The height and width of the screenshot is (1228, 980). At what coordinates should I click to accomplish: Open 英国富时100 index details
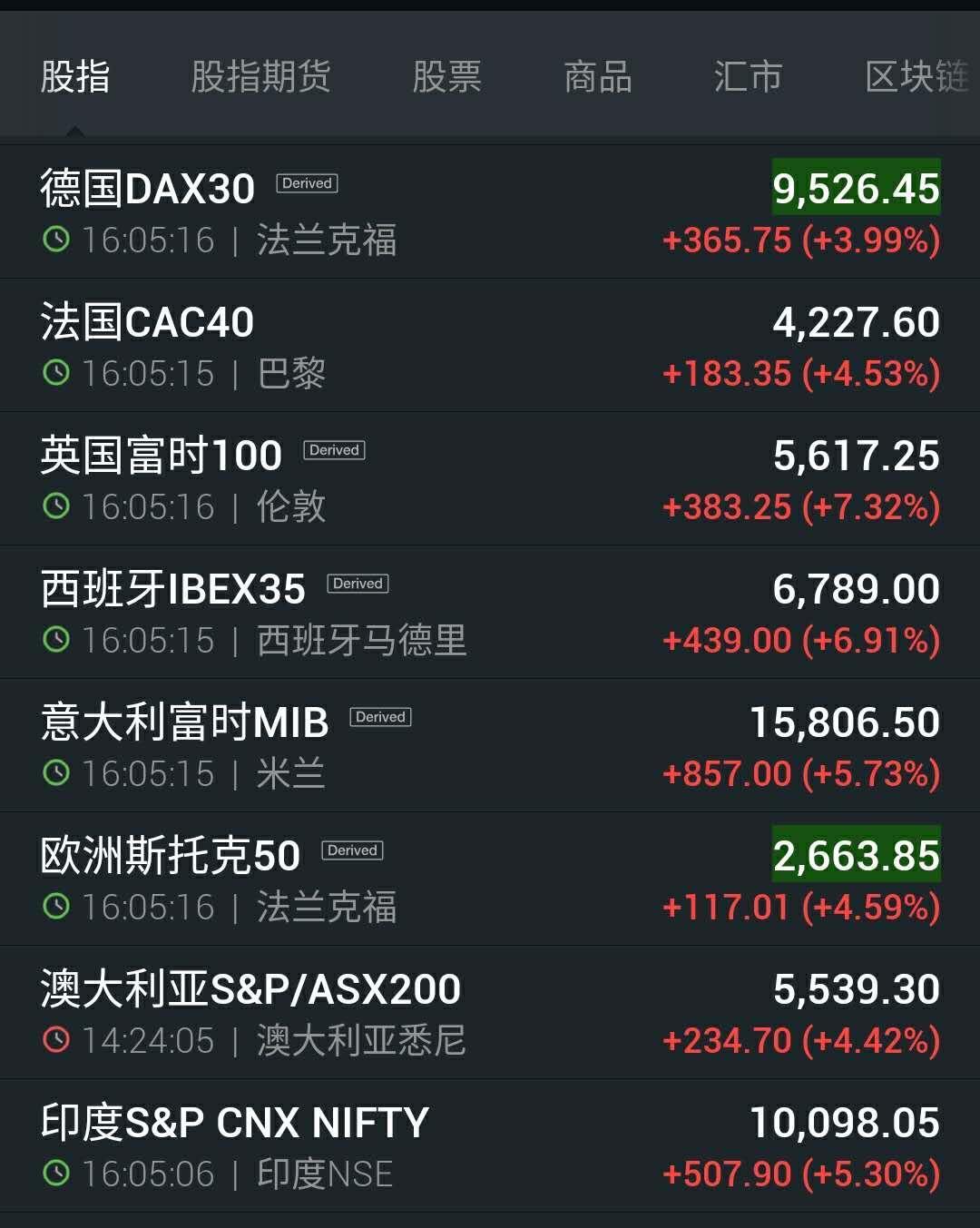point(490,479)
